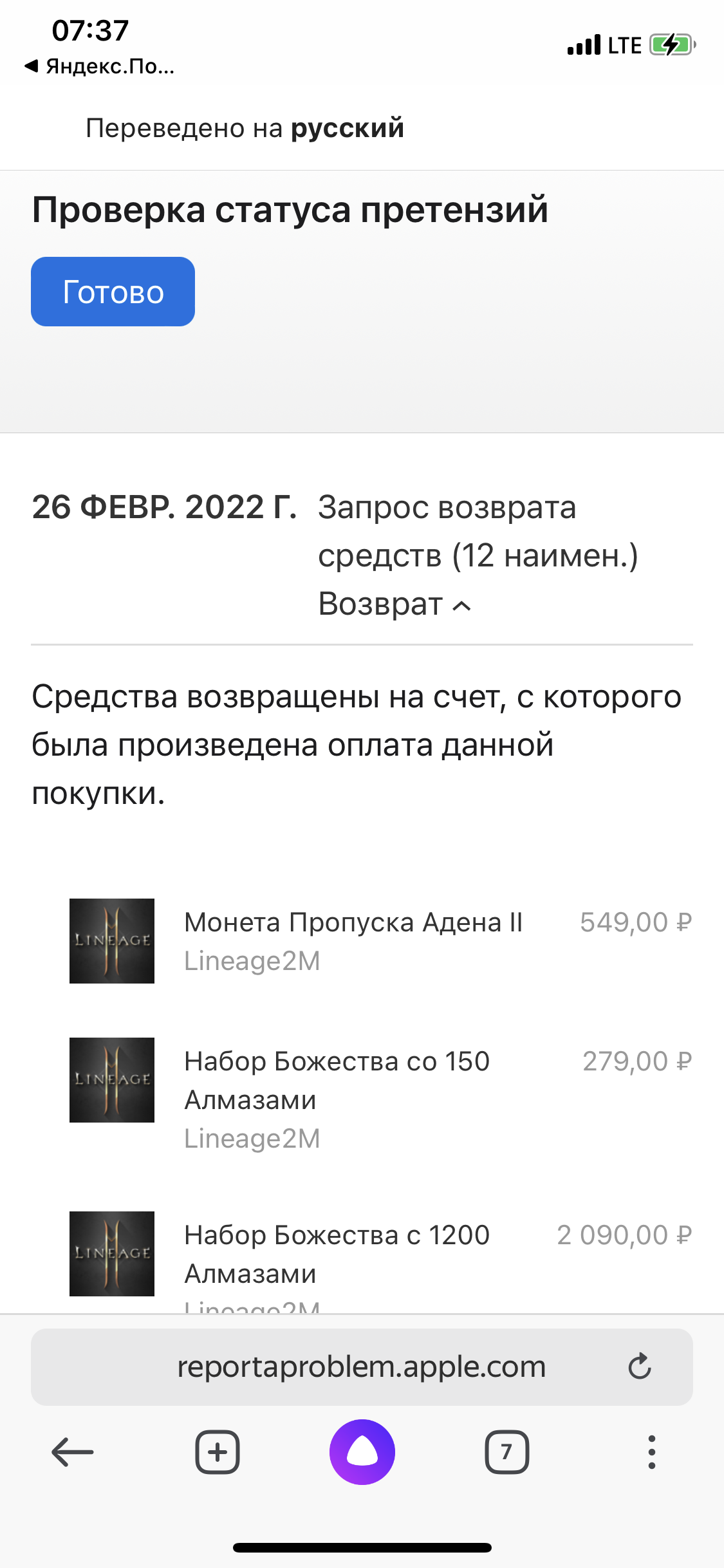Tap the blue Готово button
The image size is (724, 1568).
113,292
